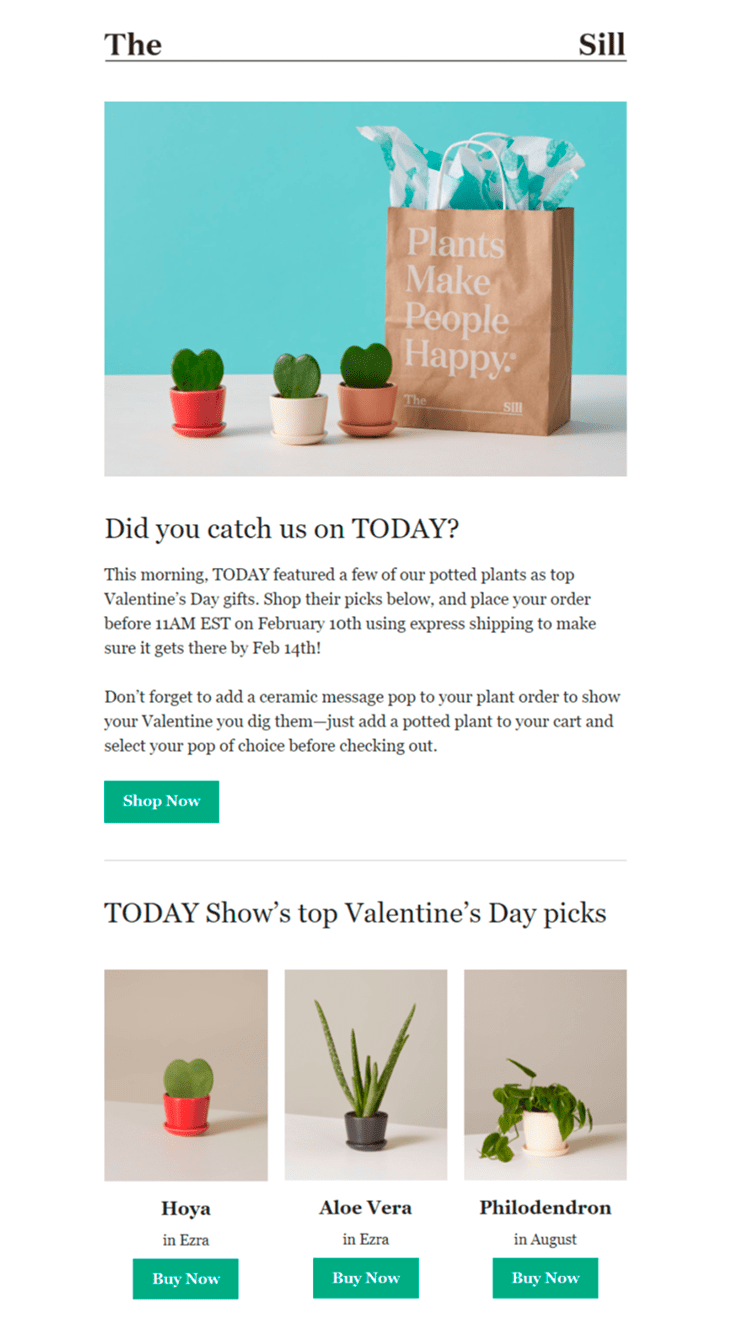View the Aloe Vera product image
The height and width of the screenshot is (1332, 750).
tap(365, 1075)
